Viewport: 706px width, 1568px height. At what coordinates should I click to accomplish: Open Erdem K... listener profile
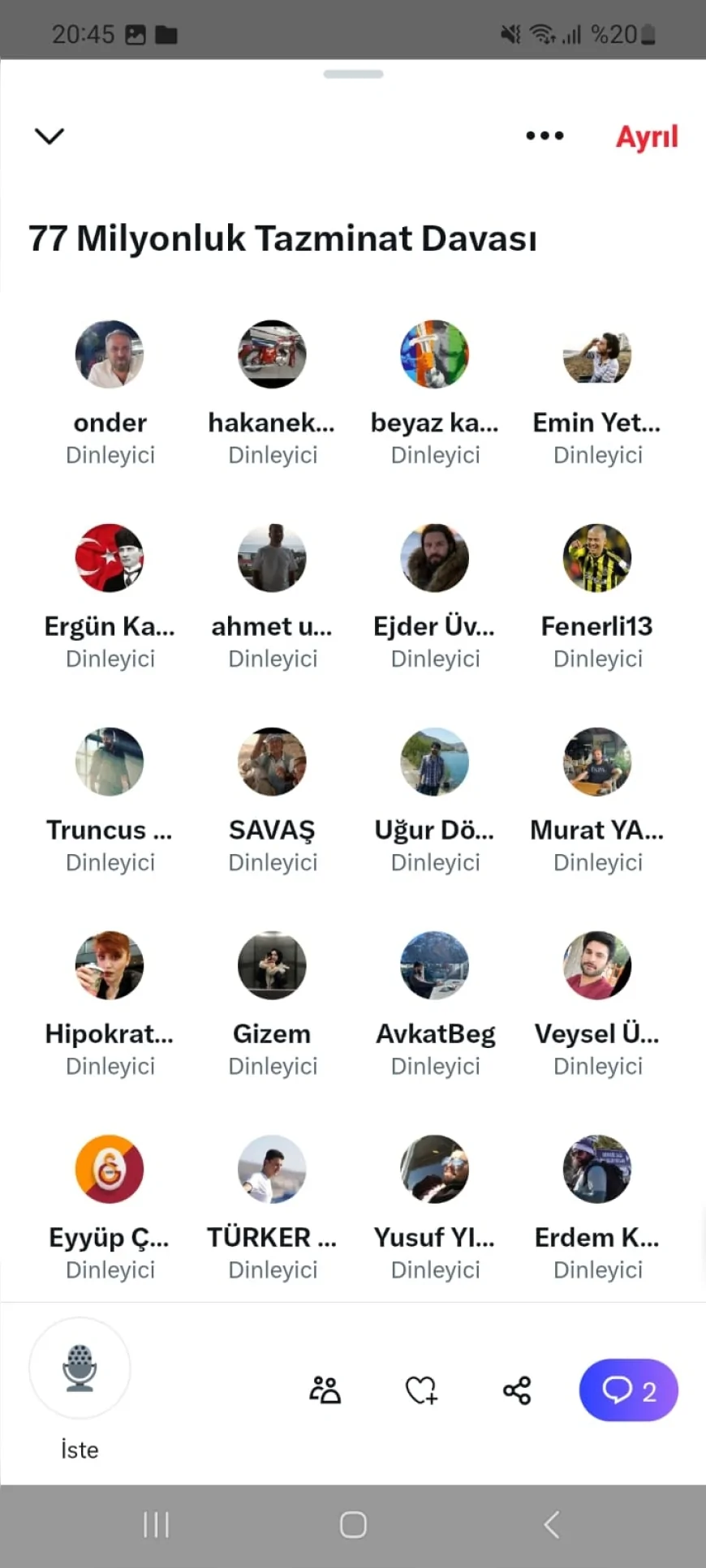coord(597,1169)
